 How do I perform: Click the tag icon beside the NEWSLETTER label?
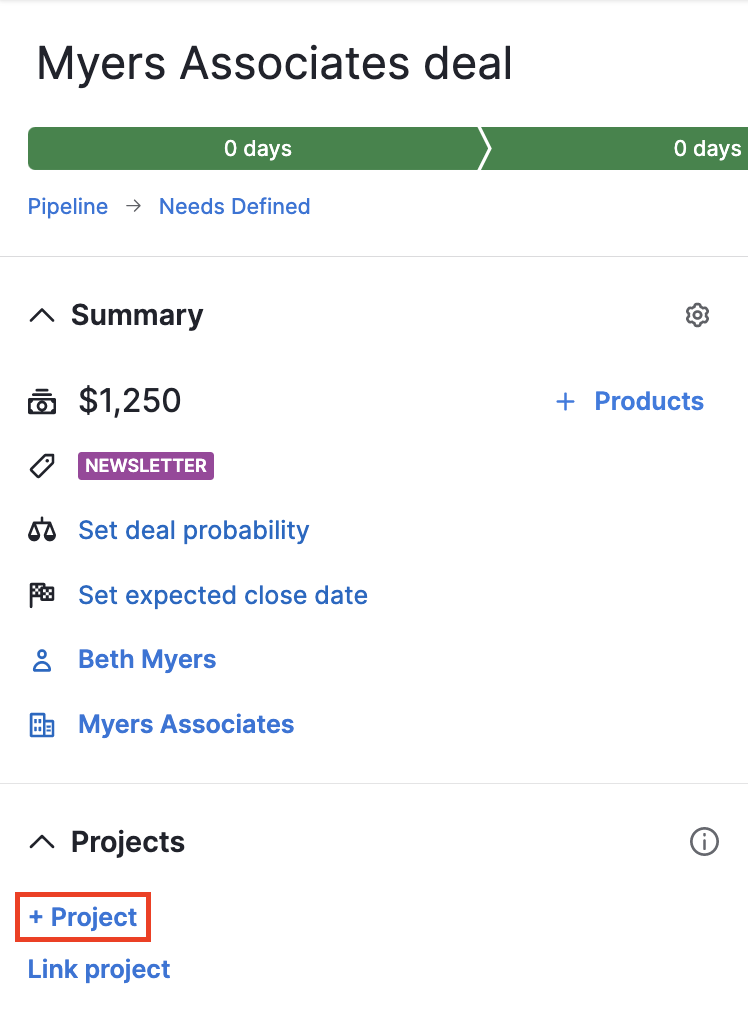pos(41,466)
